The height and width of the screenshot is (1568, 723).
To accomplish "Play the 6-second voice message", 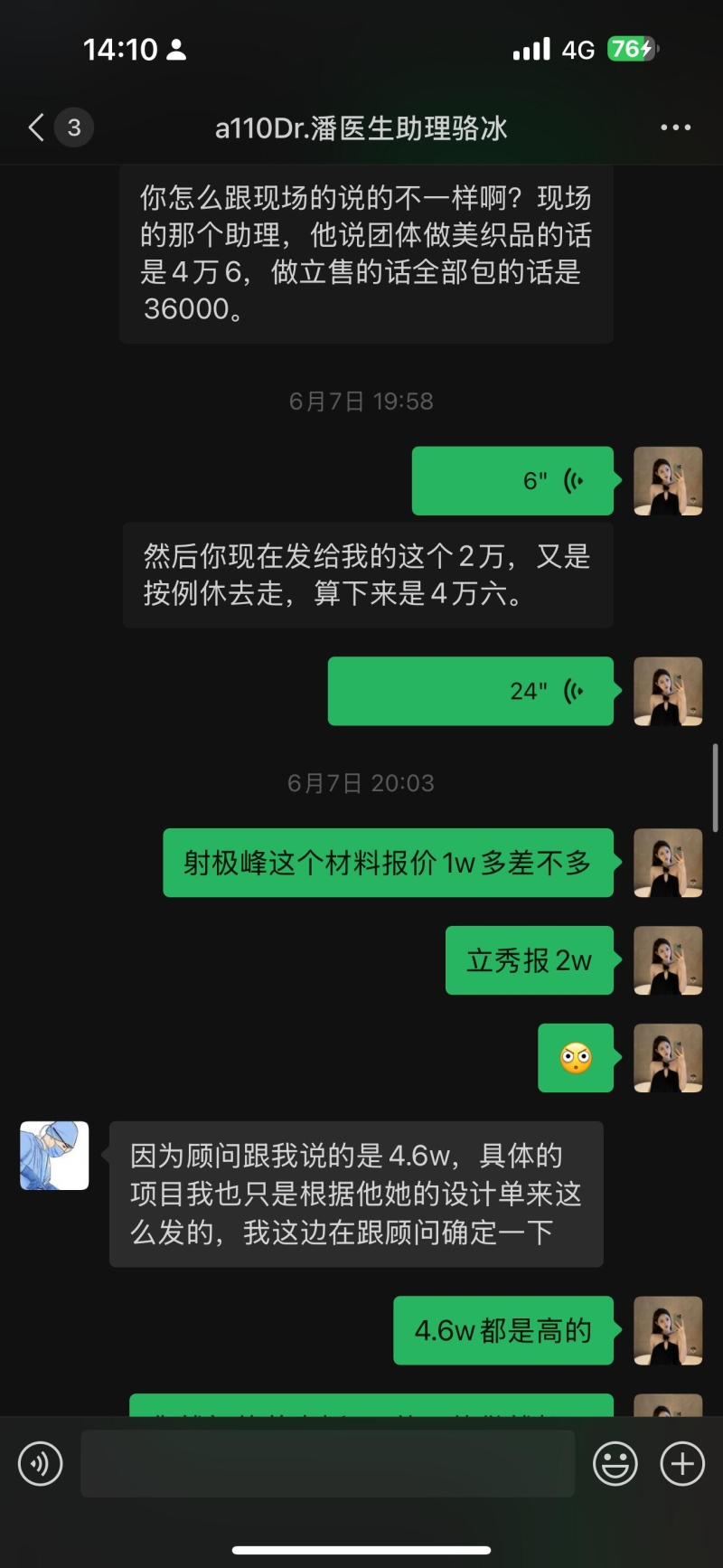I will tap(512, 481).
